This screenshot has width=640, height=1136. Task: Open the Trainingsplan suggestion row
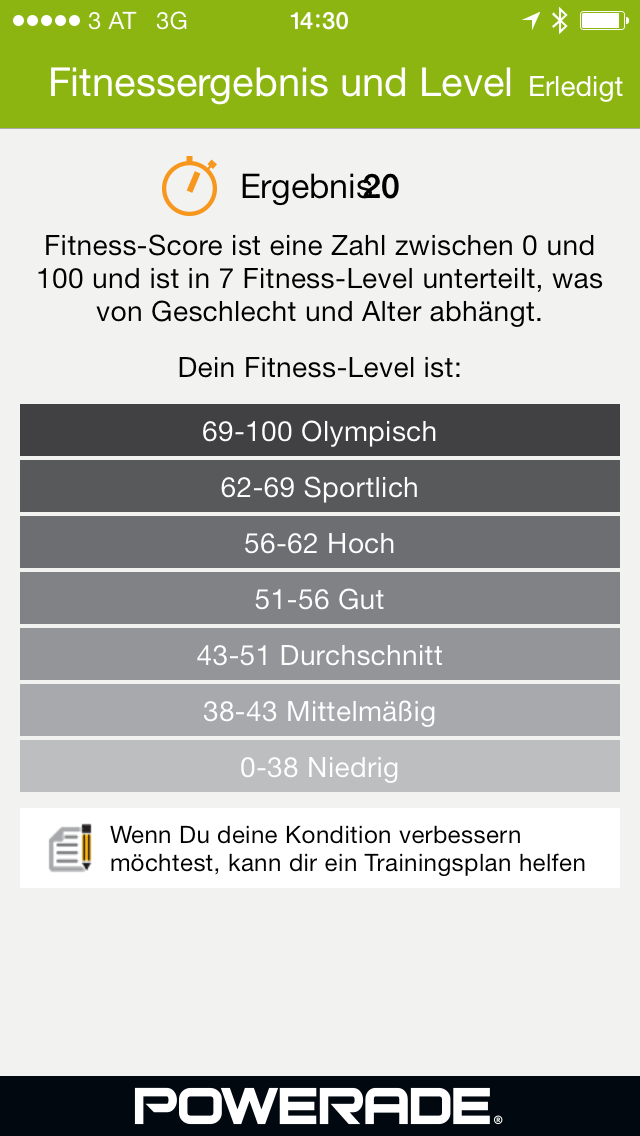click(x=320, y=848)
